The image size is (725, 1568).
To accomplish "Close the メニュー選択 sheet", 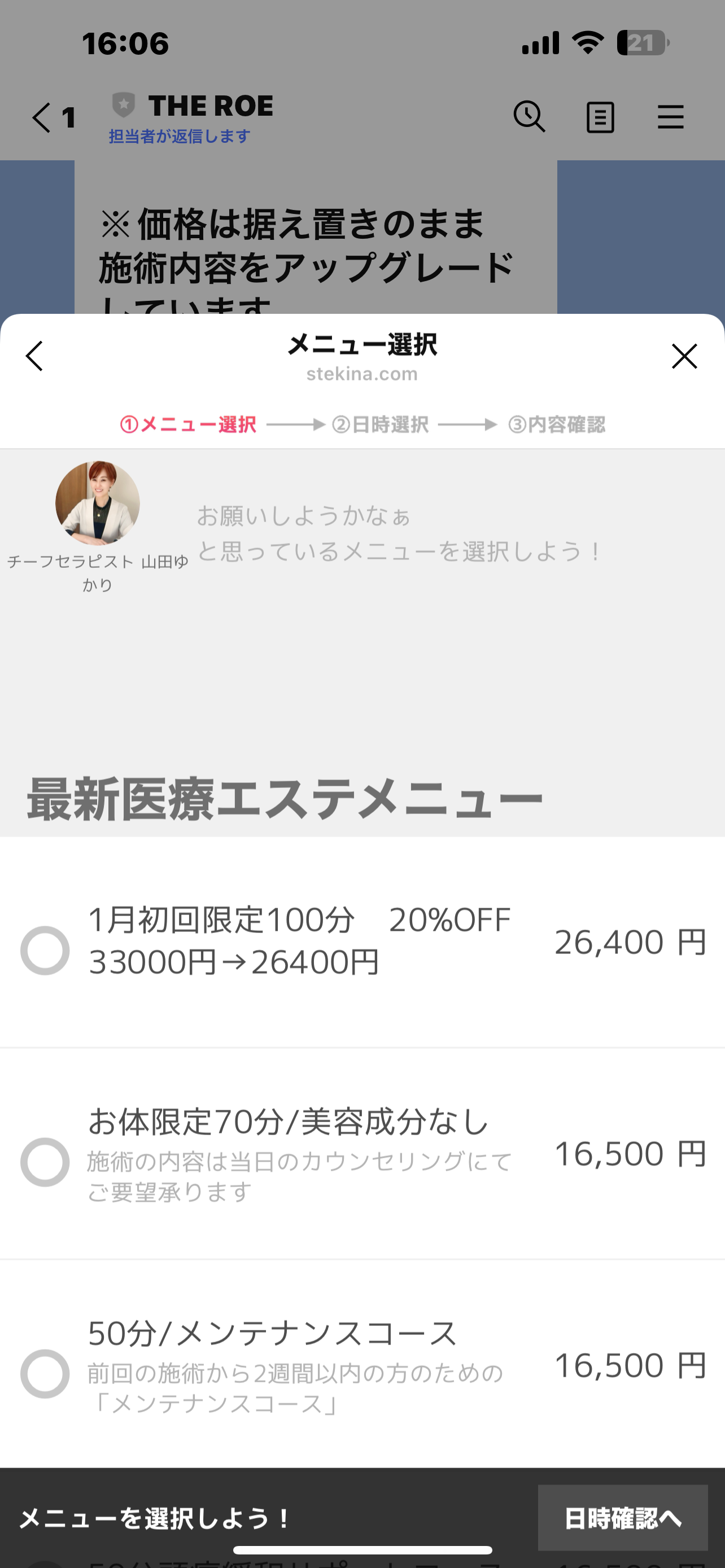I will (x=684, y=356).
